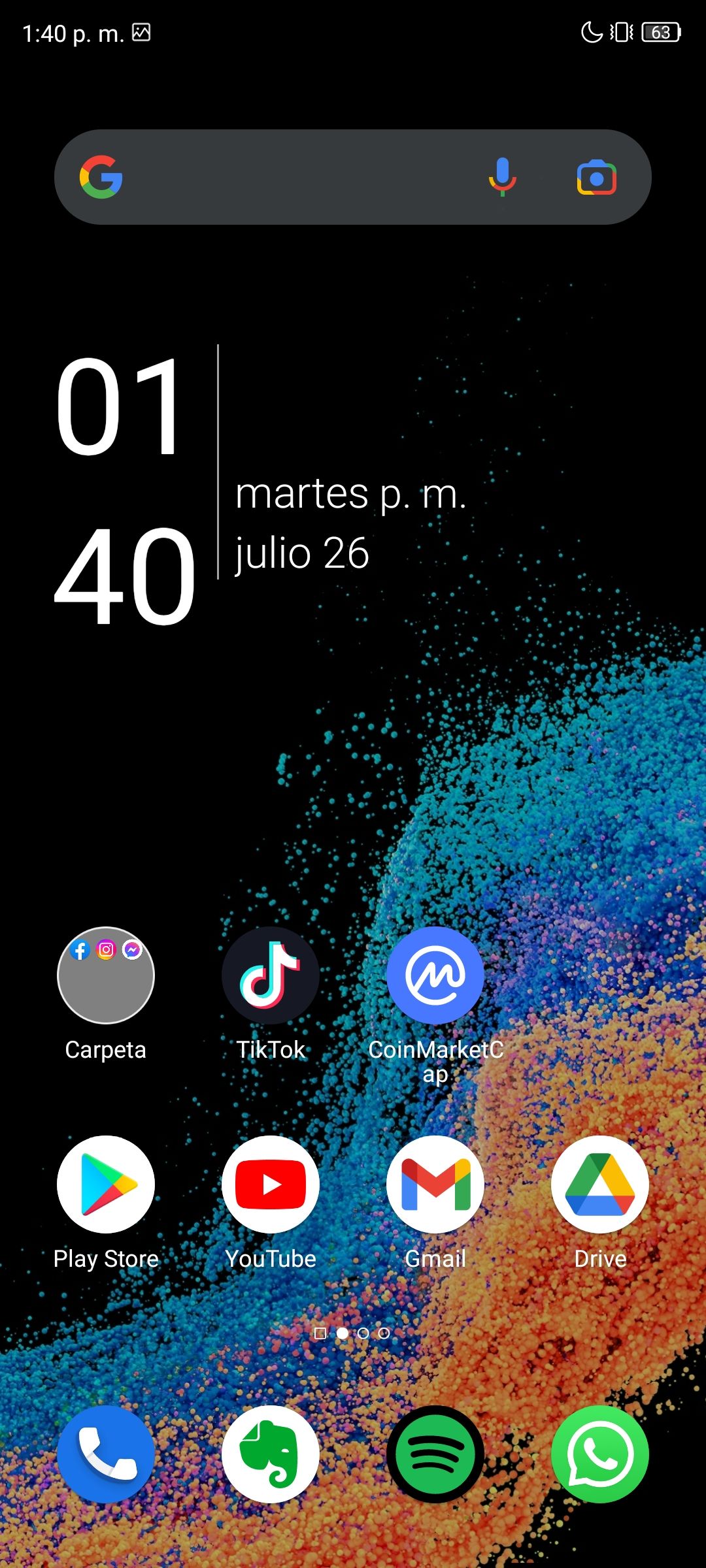Open the Phone dialer in the dock
Screen dimensions: 706x1568
coord(106,1454)
